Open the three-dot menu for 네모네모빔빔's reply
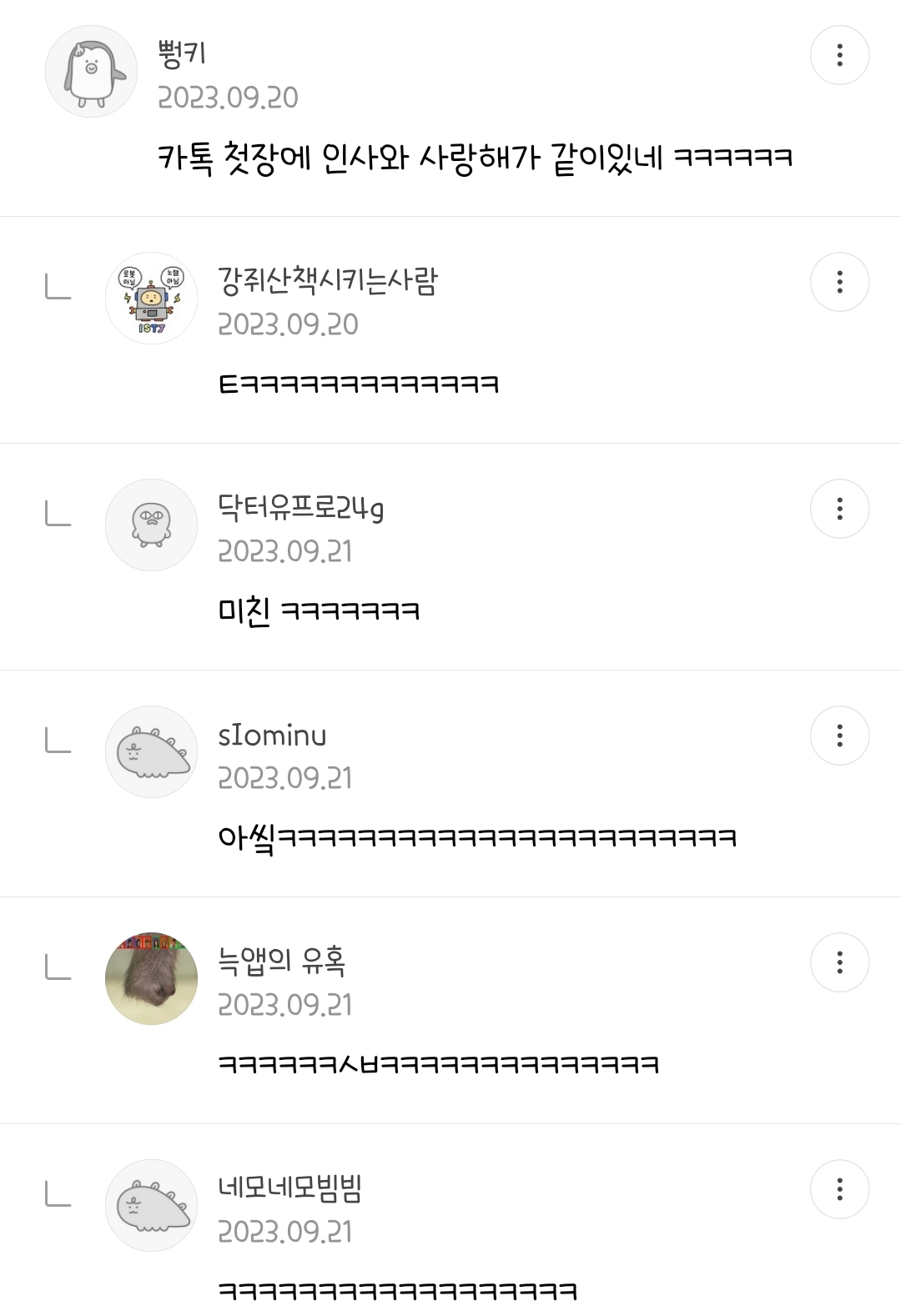 (839, 1189)
